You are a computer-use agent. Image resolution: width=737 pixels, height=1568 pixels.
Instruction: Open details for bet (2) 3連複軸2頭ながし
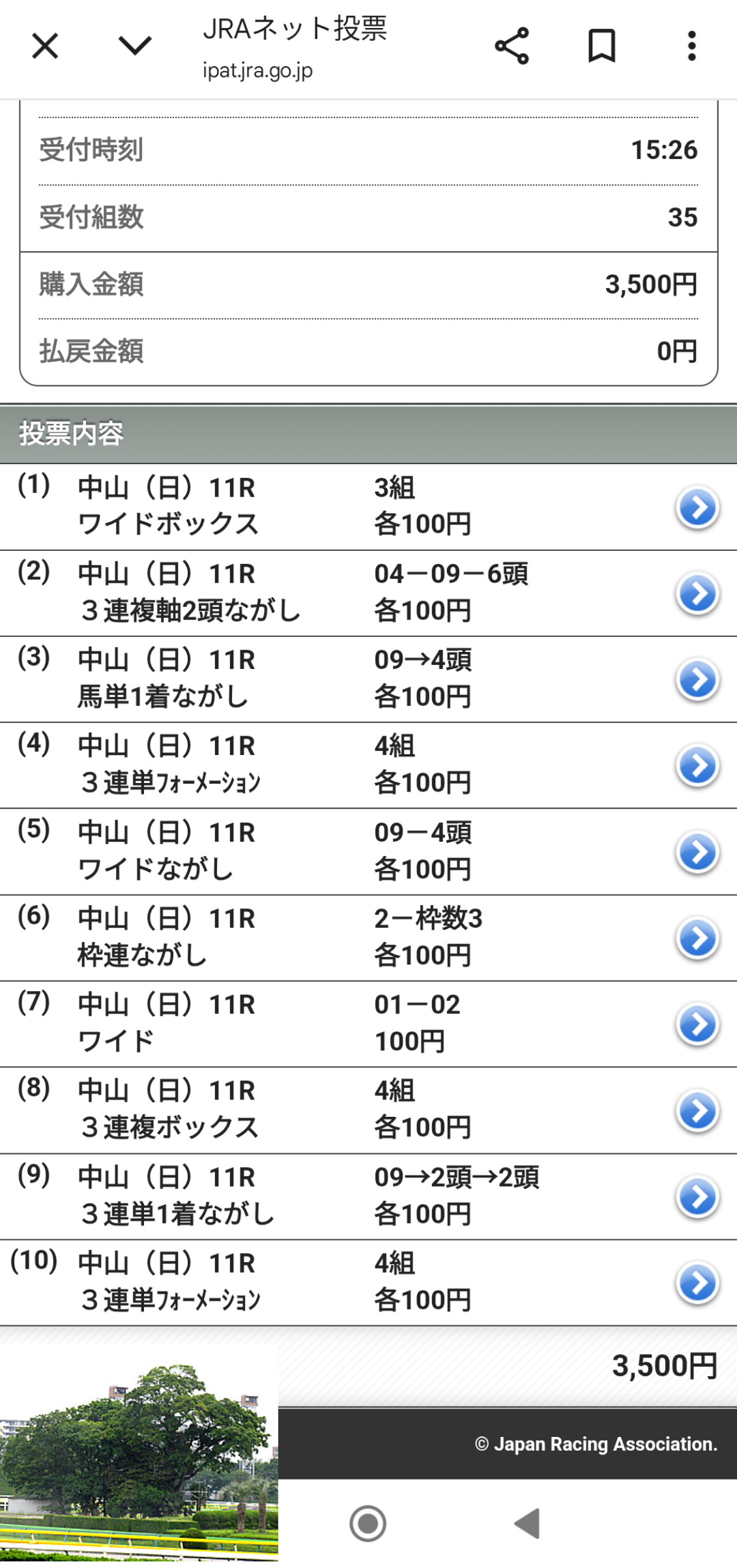tap(697, 593)
